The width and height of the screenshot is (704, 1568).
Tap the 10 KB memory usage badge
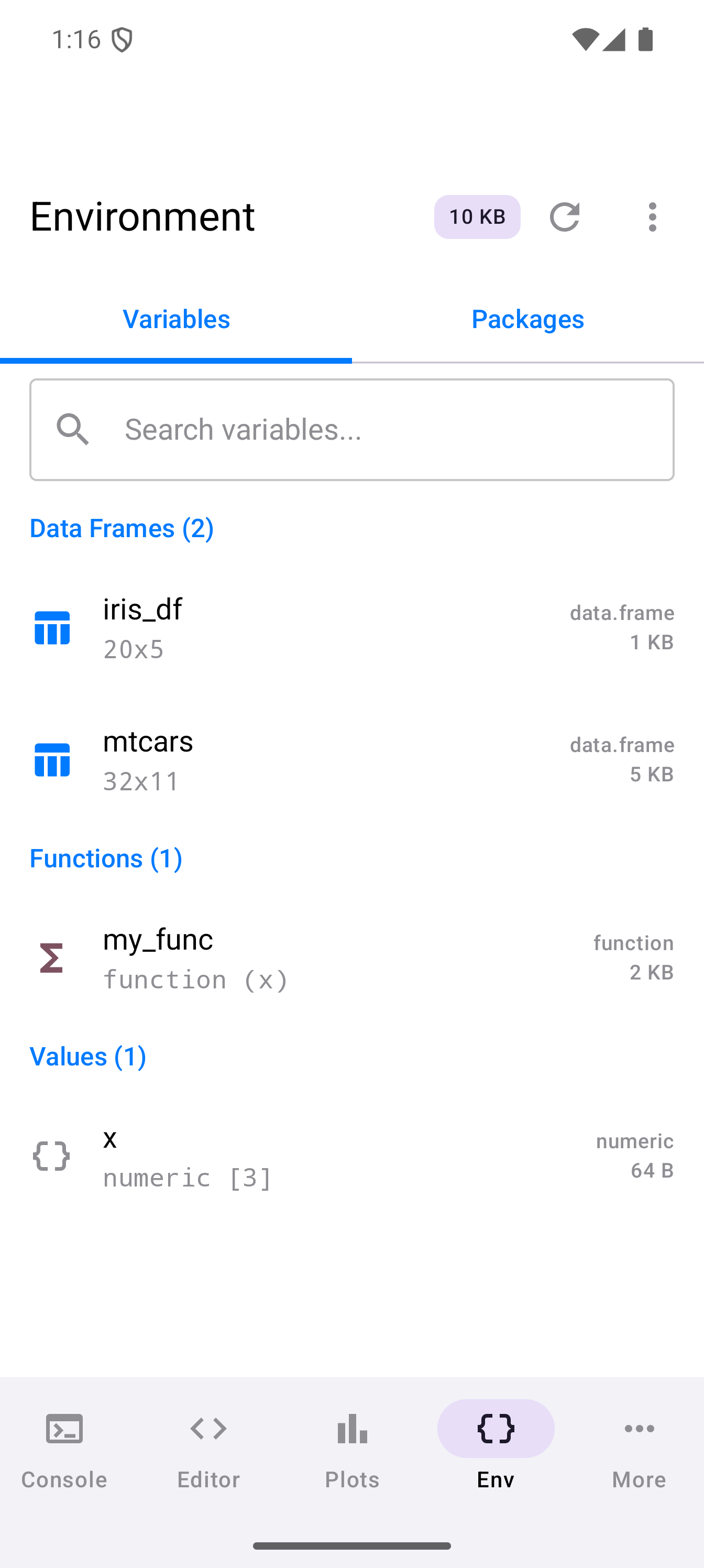(x=477, y=216)
